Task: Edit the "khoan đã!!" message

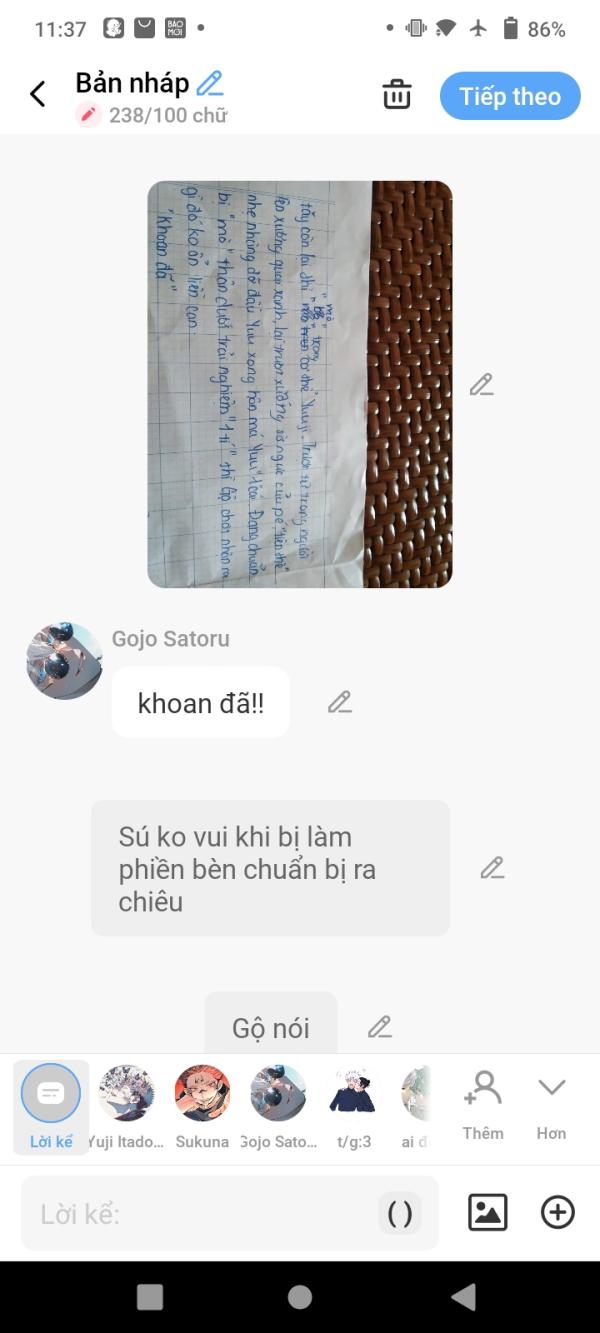Action: [340, 702]
